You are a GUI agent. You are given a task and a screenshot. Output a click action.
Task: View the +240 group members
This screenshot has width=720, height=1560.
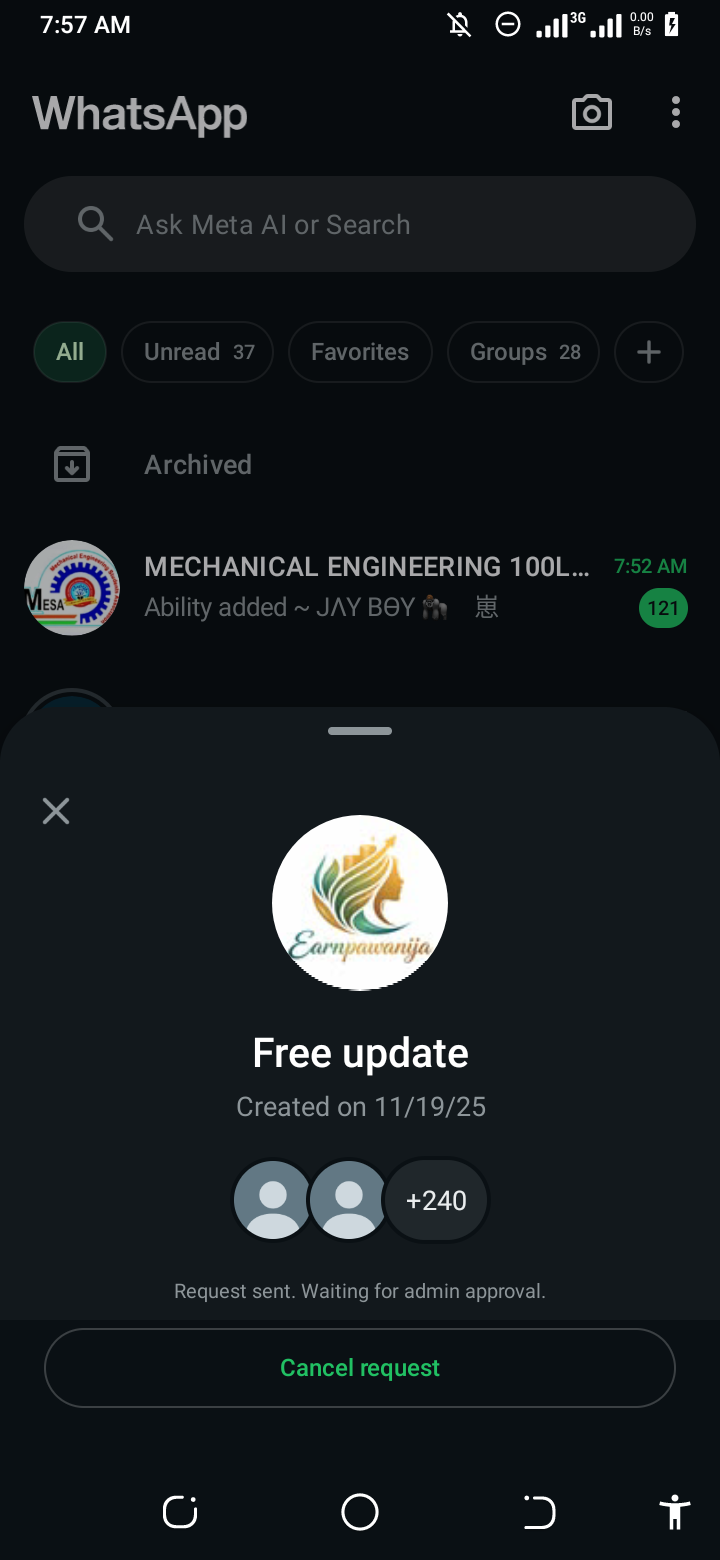[436, 1200]
